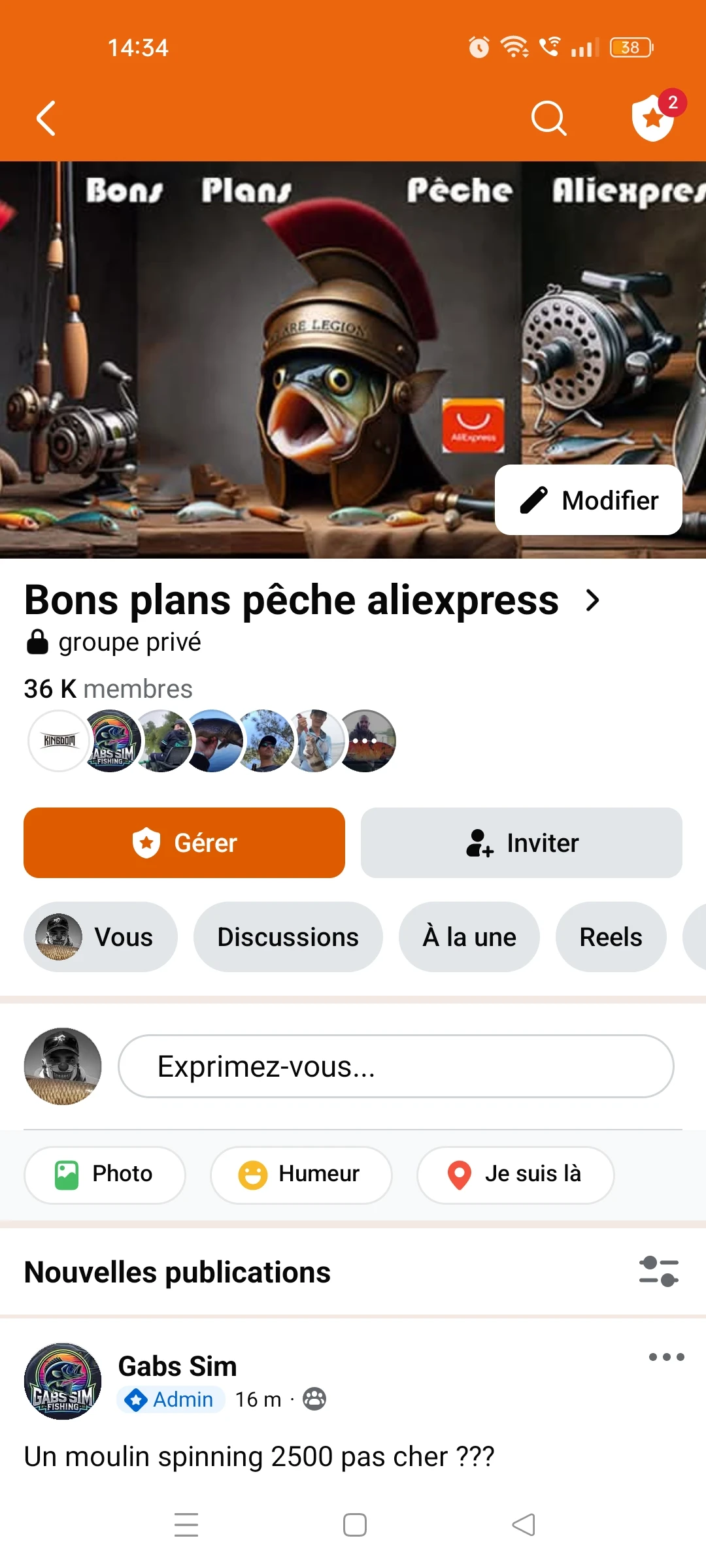Search within the group
The image size is (706, 1568).
click(548, 118)
